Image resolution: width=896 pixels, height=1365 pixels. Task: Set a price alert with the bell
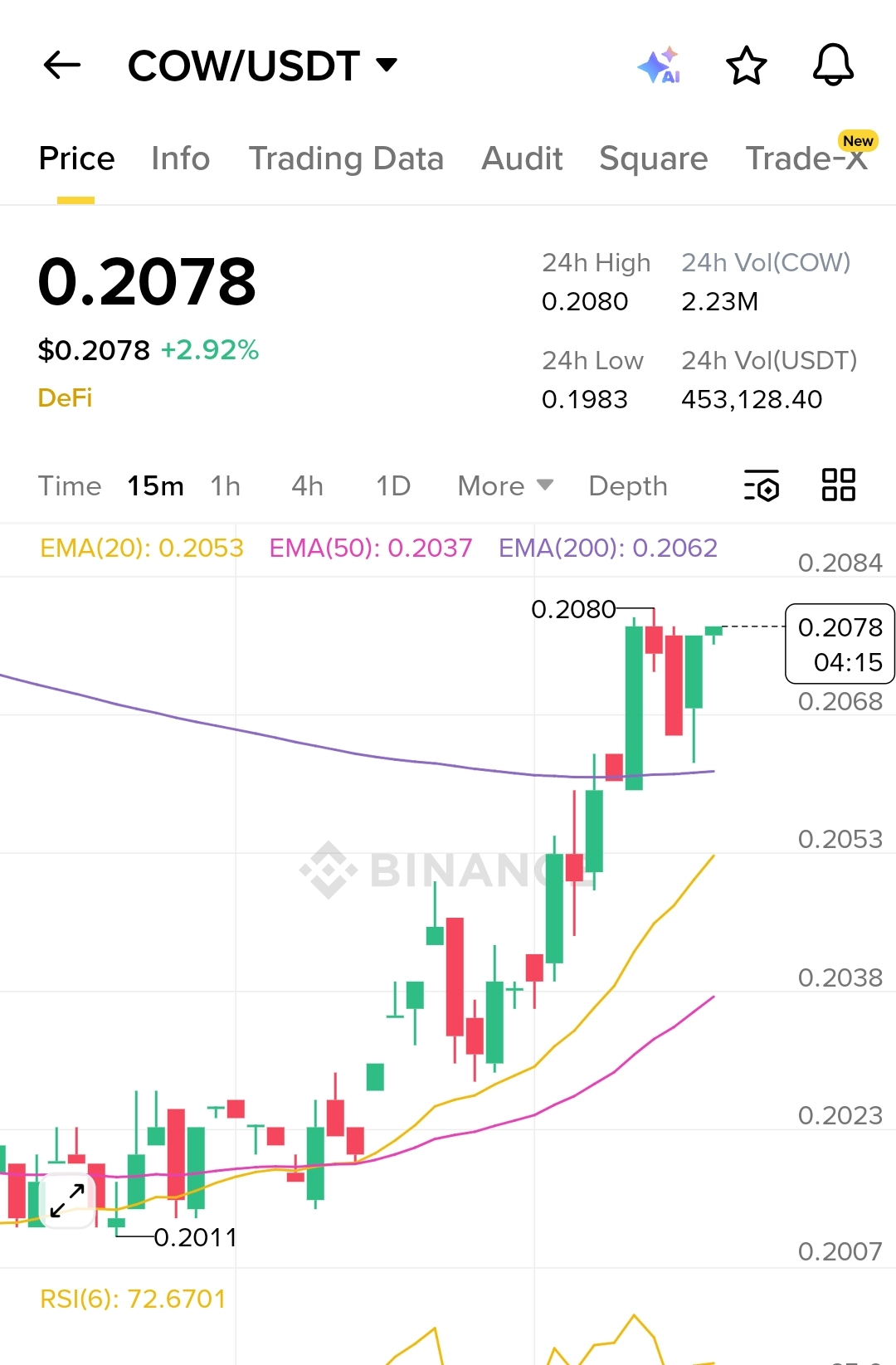click(x=833, y=65)
